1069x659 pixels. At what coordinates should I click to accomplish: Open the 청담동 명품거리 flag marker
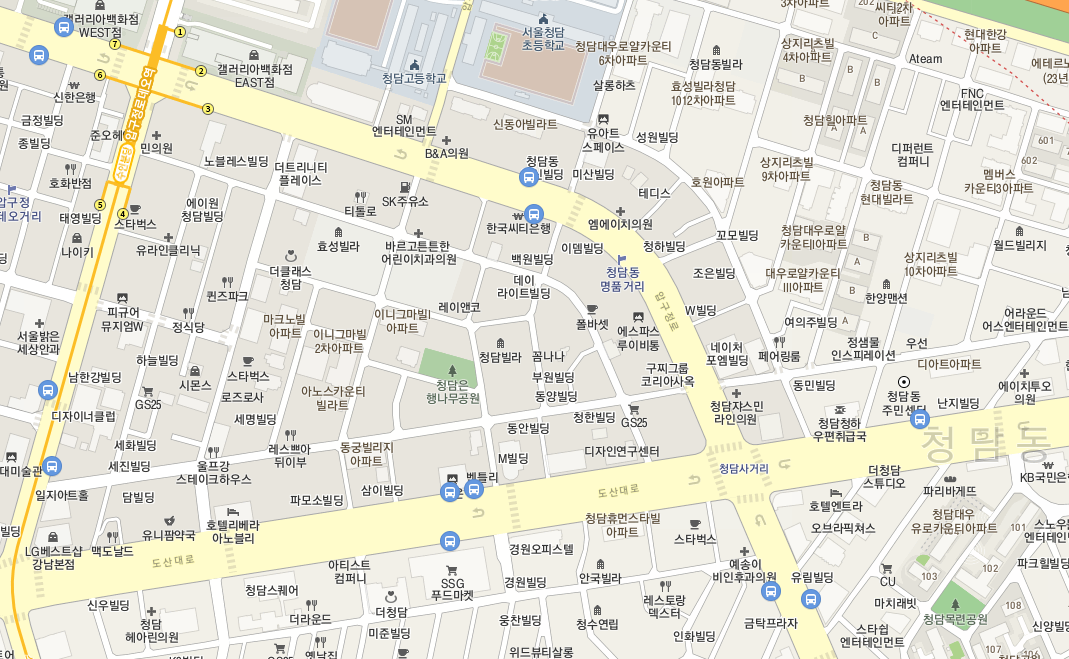point(621,258)
